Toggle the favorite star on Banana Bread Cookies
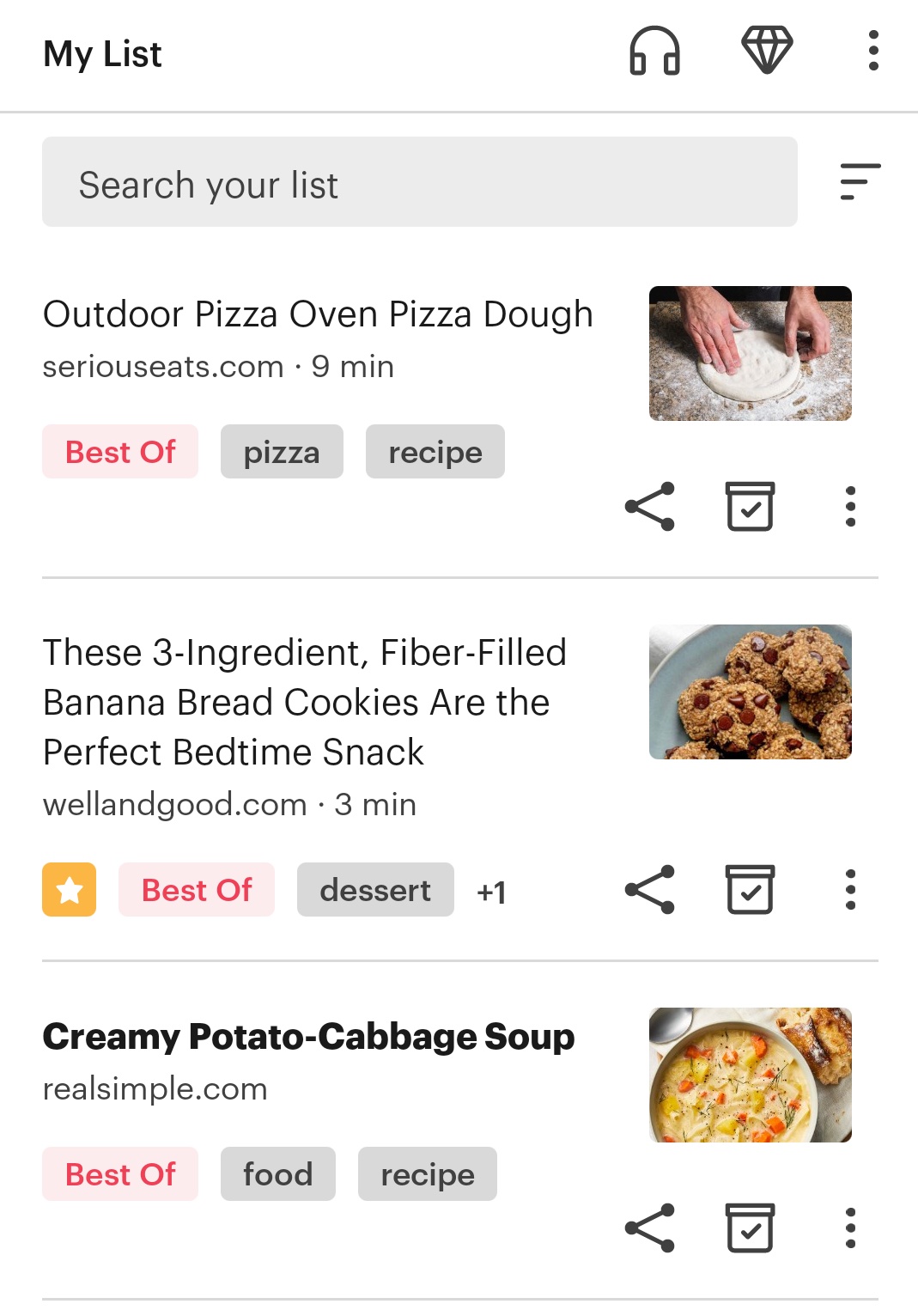 tap(70, 890)
